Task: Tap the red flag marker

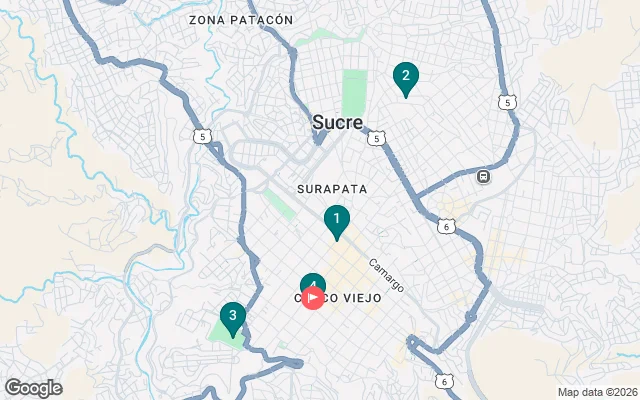Action: (313, 297)
